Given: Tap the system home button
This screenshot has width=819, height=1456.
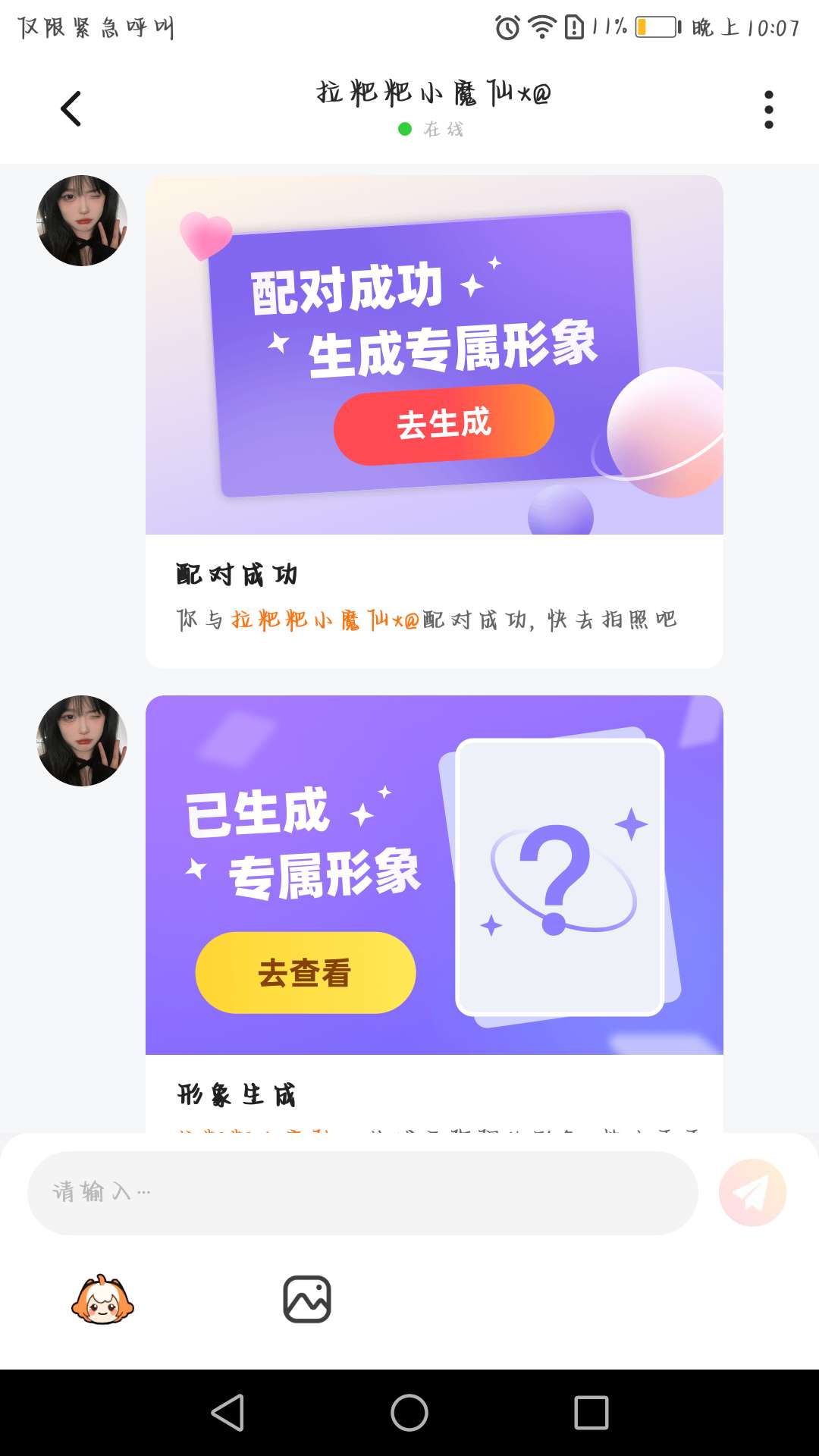Looking at the screenshot, I should pos(409,1413).
